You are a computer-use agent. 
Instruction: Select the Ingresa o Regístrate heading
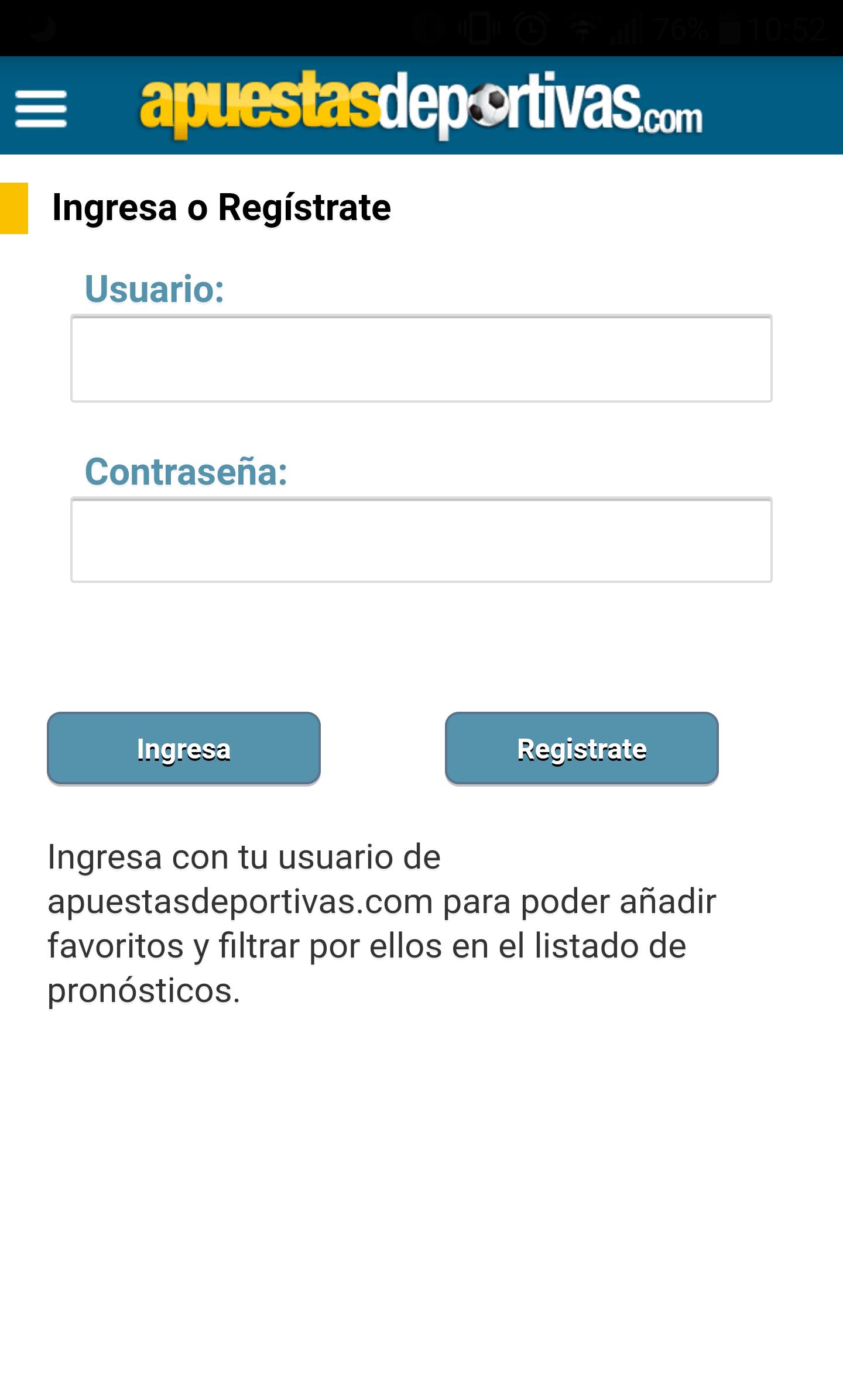[221, 206]
